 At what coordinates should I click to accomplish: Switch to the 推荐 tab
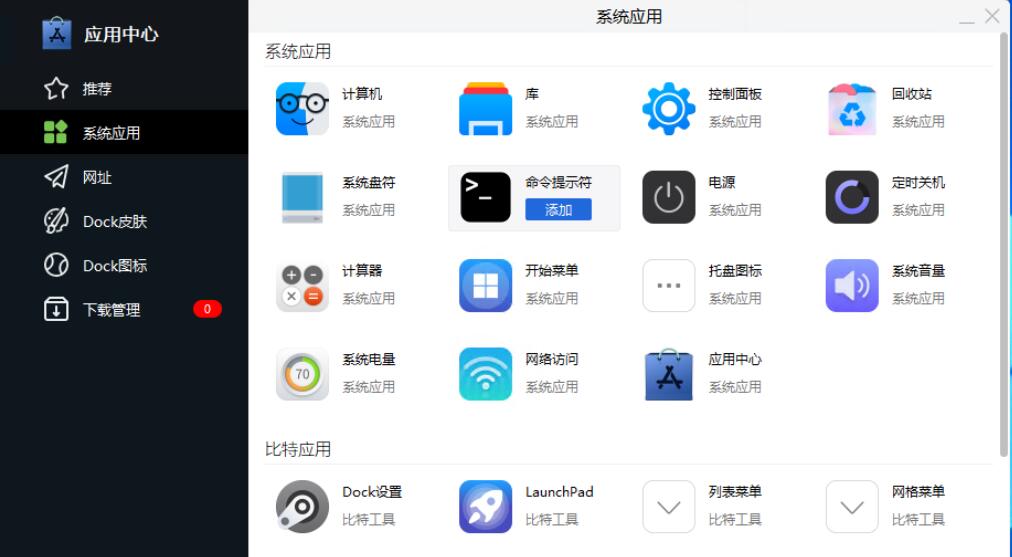(97, 89)
